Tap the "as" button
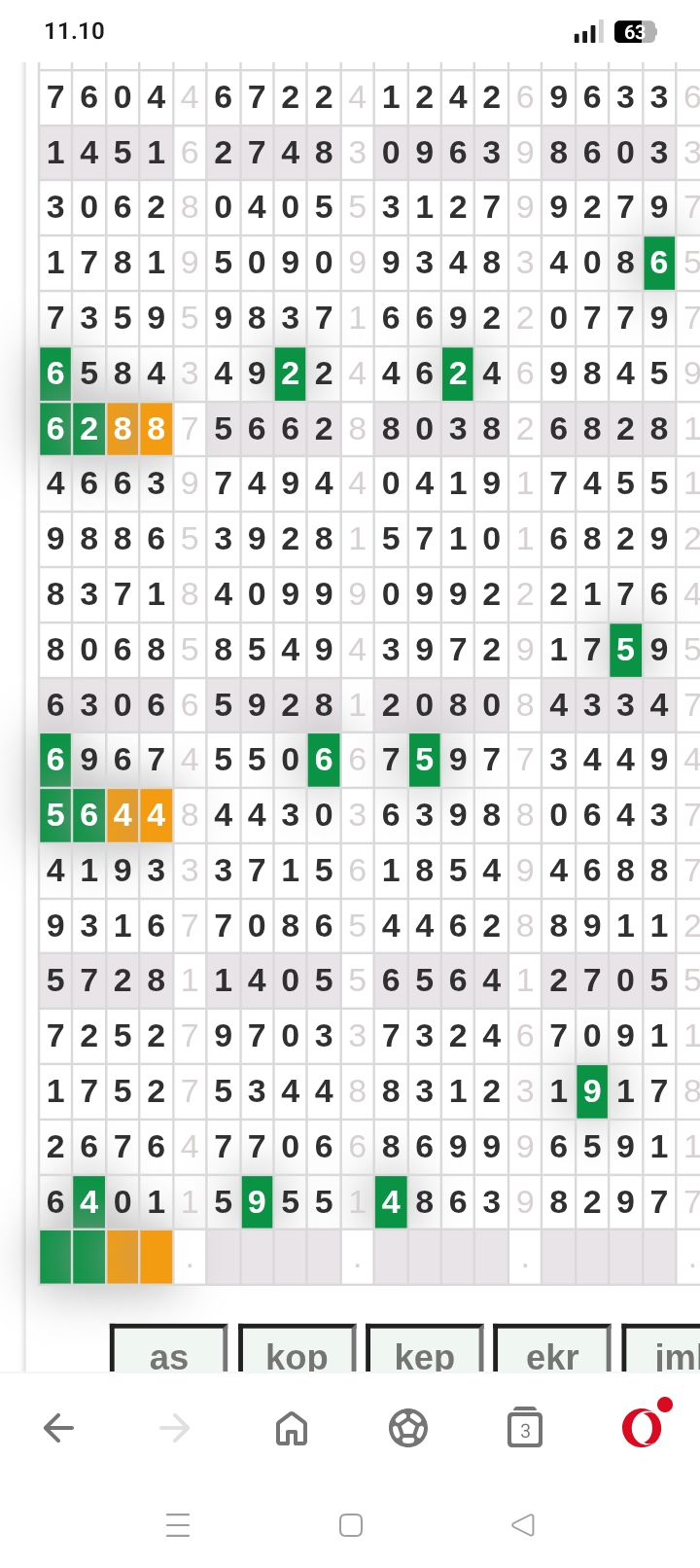The image size is (700, 1568). click(x=169, y=1354)
